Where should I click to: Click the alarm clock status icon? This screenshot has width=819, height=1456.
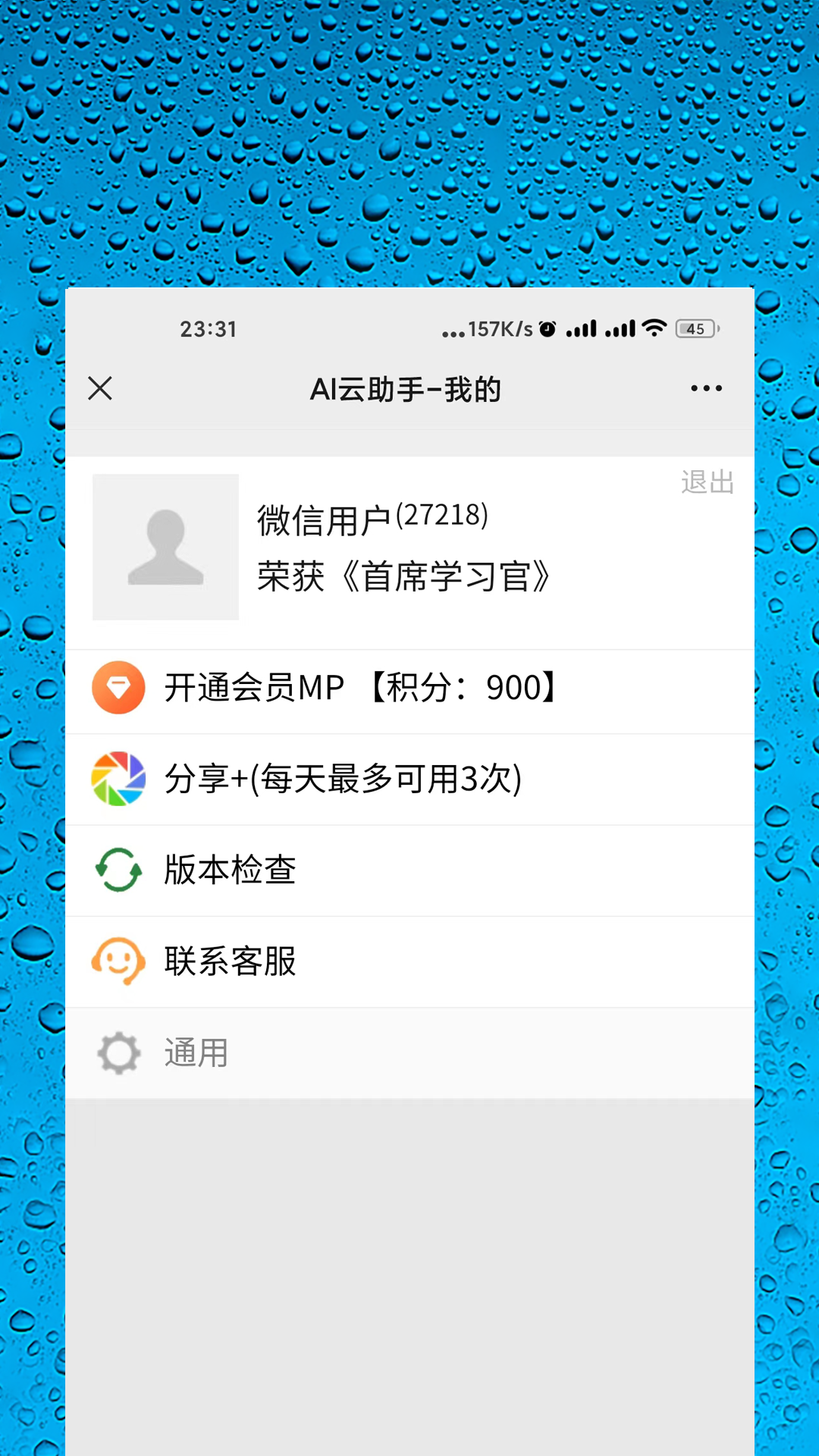(x=545, y=328)
